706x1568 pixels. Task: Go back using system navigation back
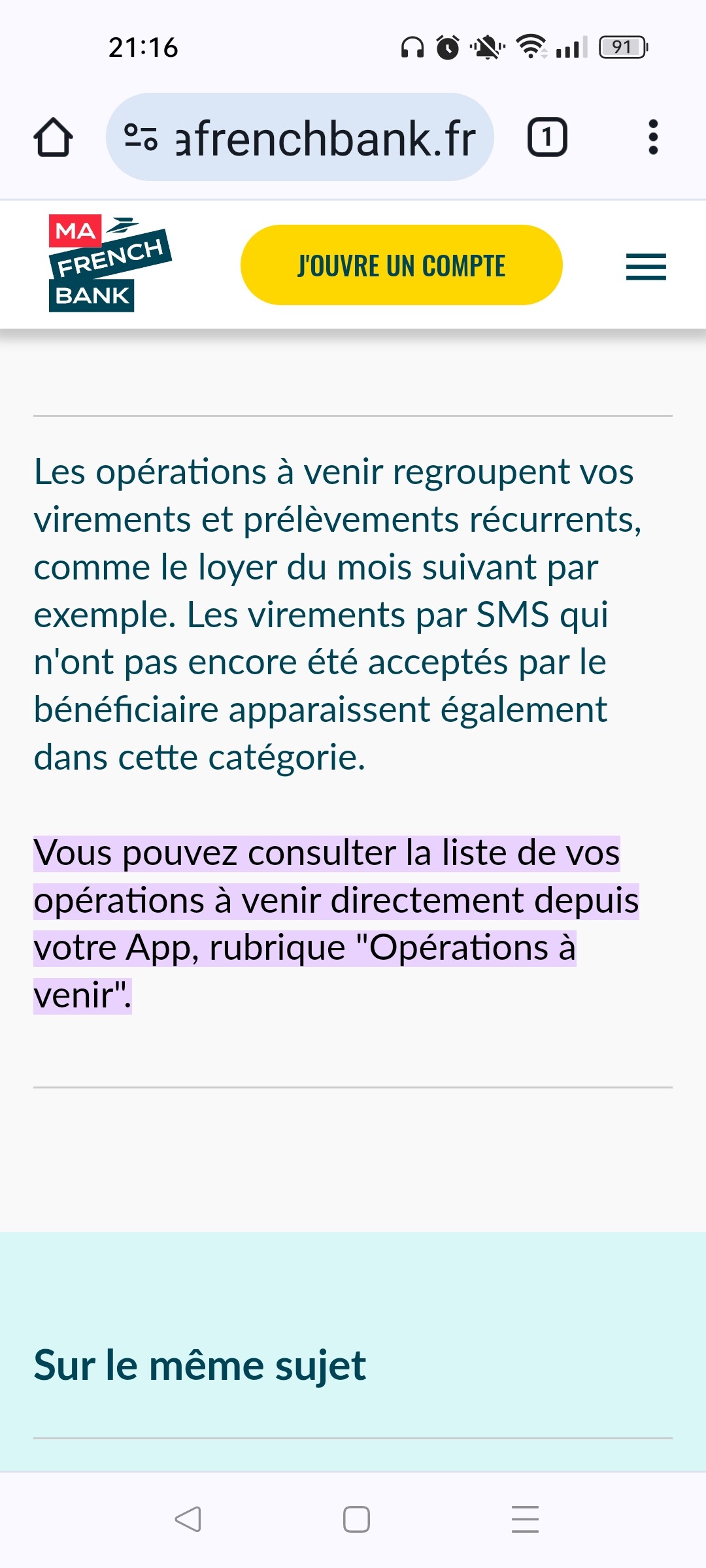click(x=188, y=1519)
